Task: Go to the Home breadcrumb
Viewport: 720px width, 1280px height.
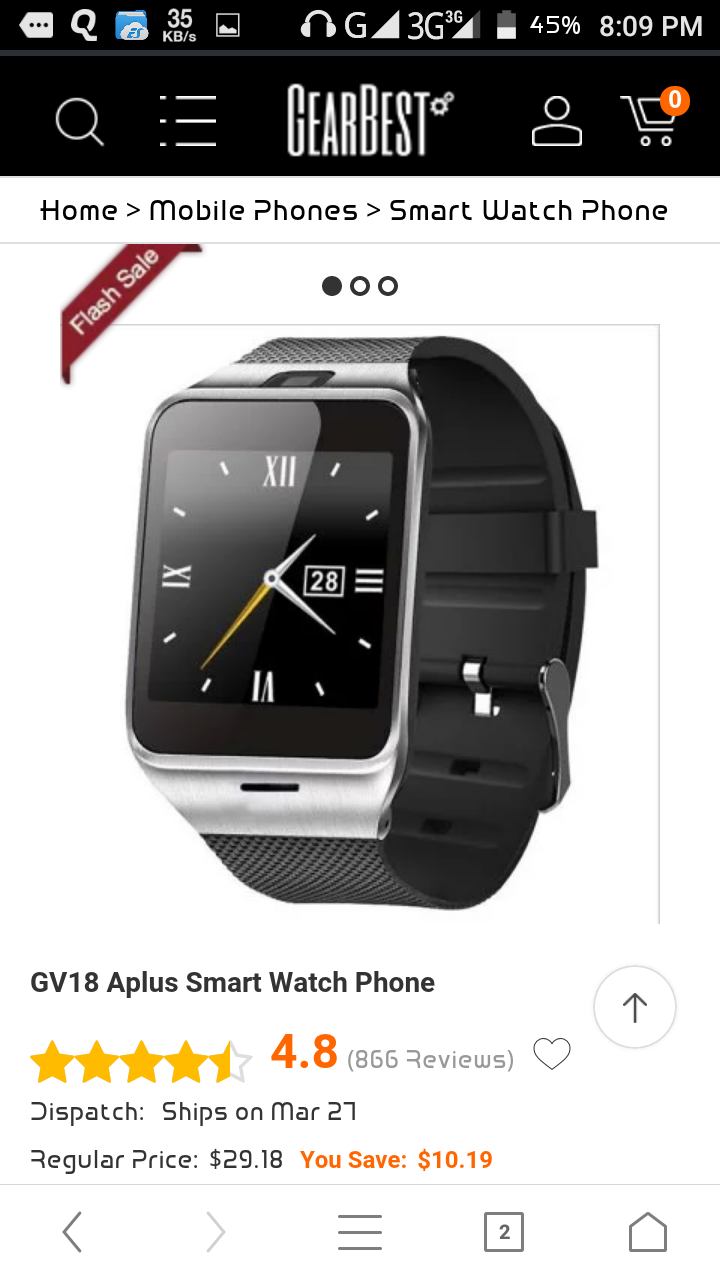Action: (x=79, y=210)
